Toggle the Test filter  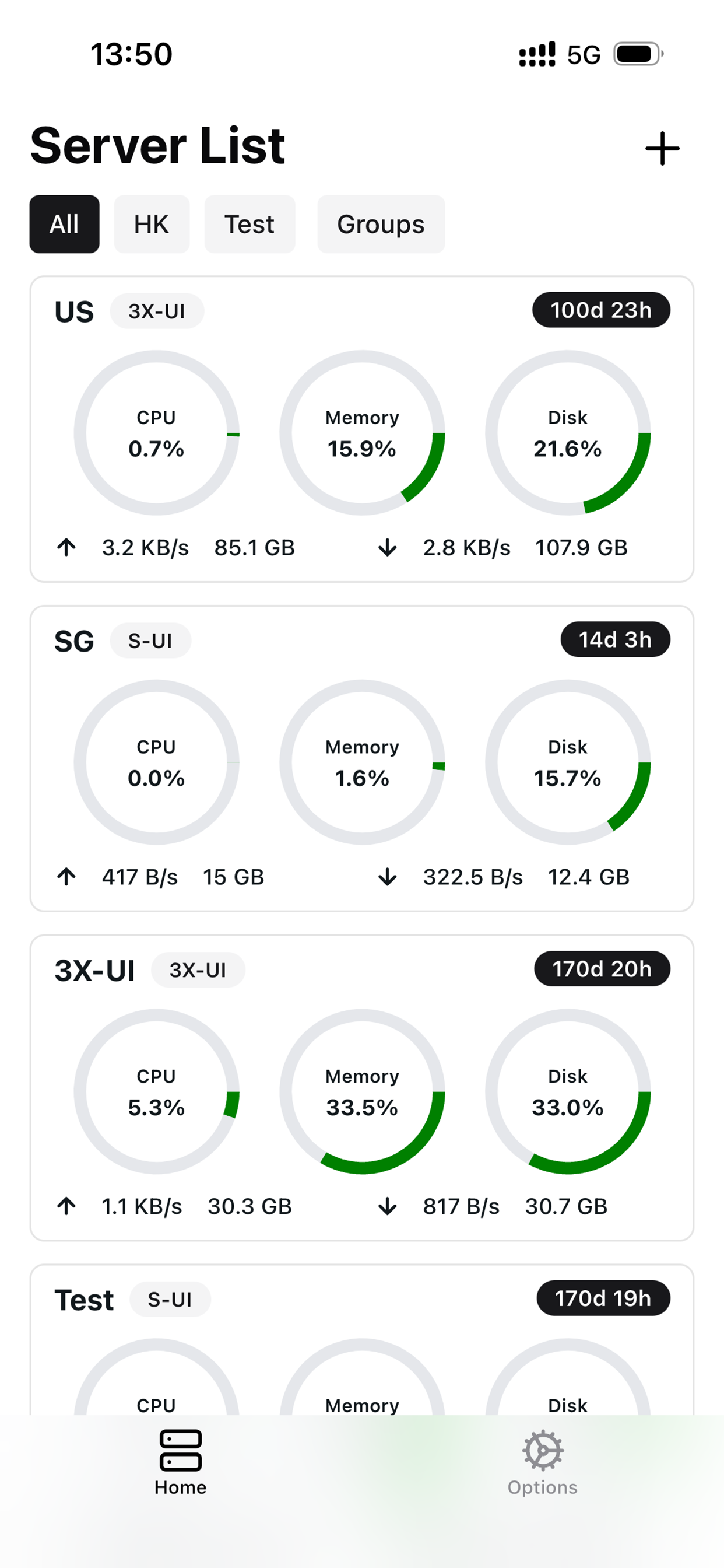pyautogui.click(x=249, y=224)
